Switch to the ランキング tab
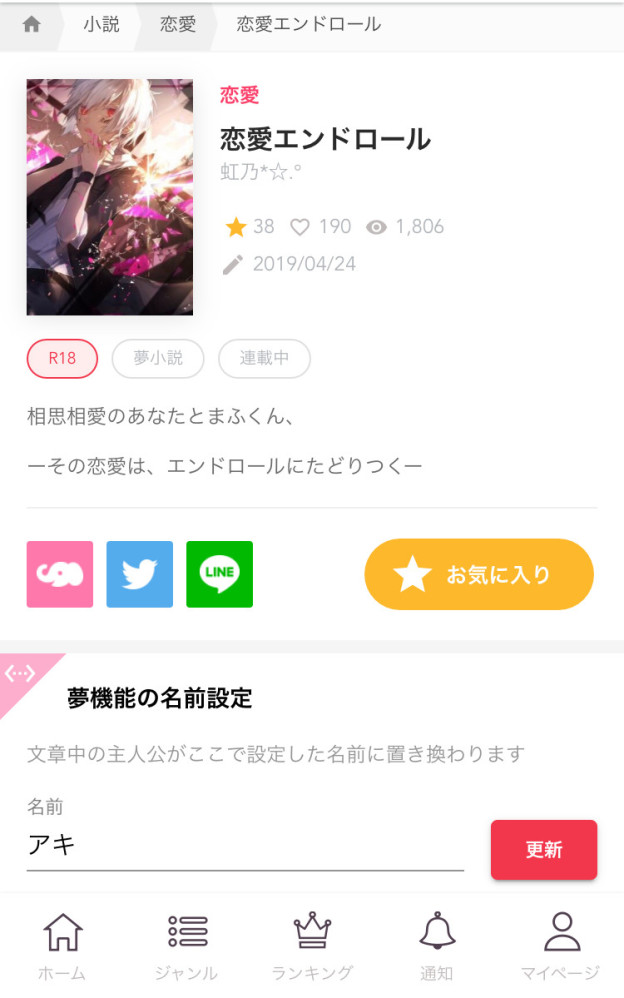The width and height of the screenshot is (624, 998). [312, 947]
